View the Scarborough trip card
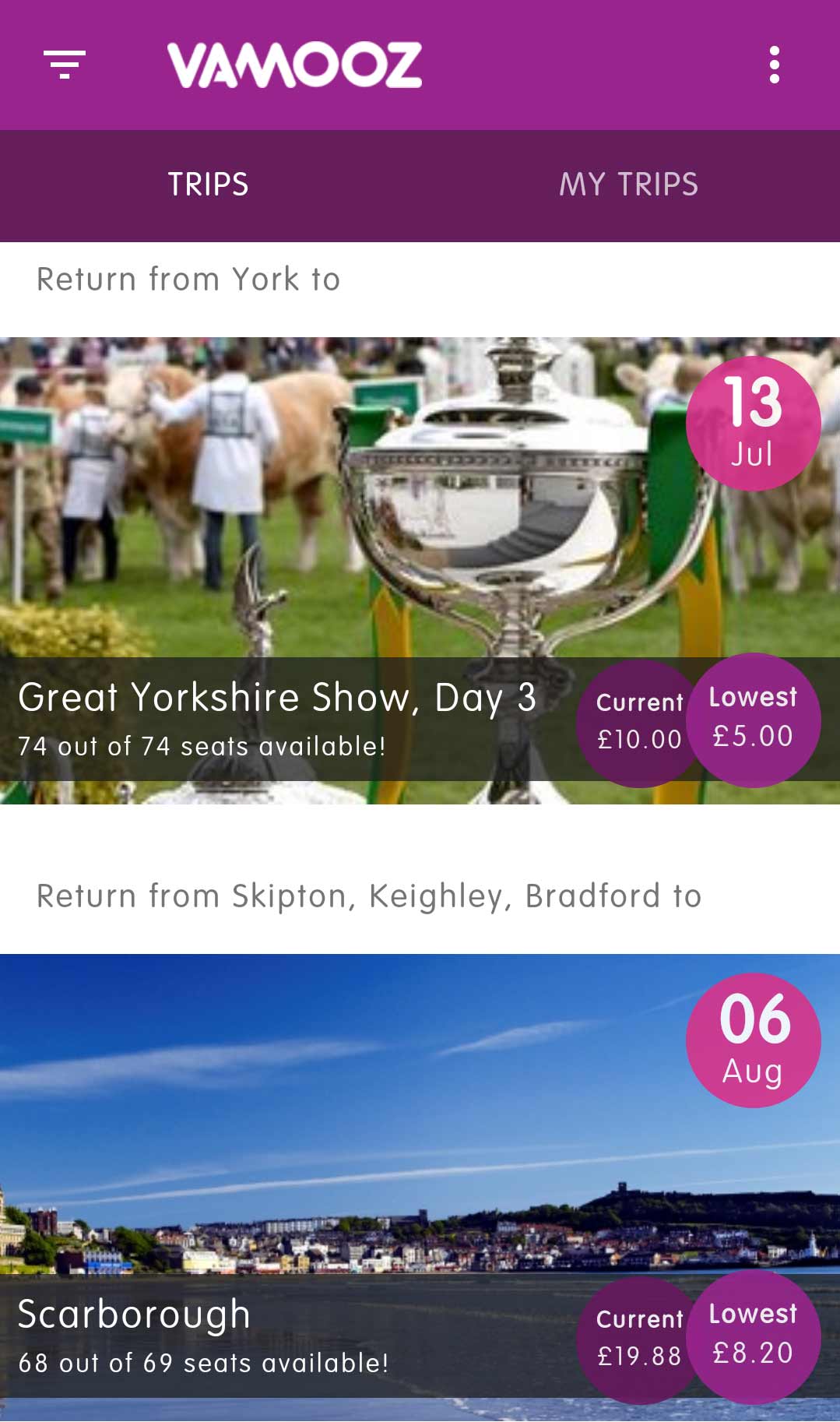 point(420,1188)
